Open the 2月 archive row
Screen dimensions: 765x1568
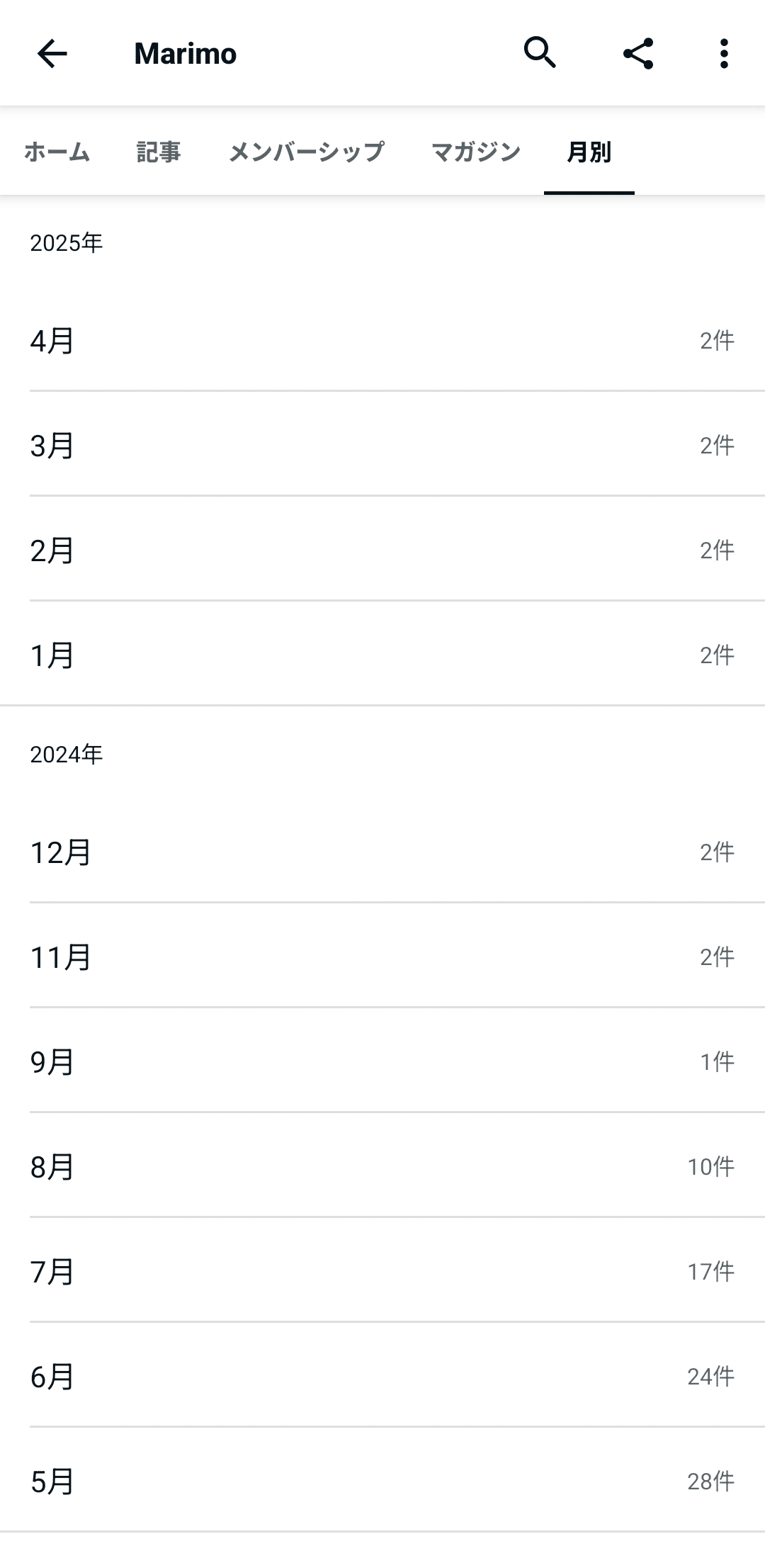click(382, 551)
